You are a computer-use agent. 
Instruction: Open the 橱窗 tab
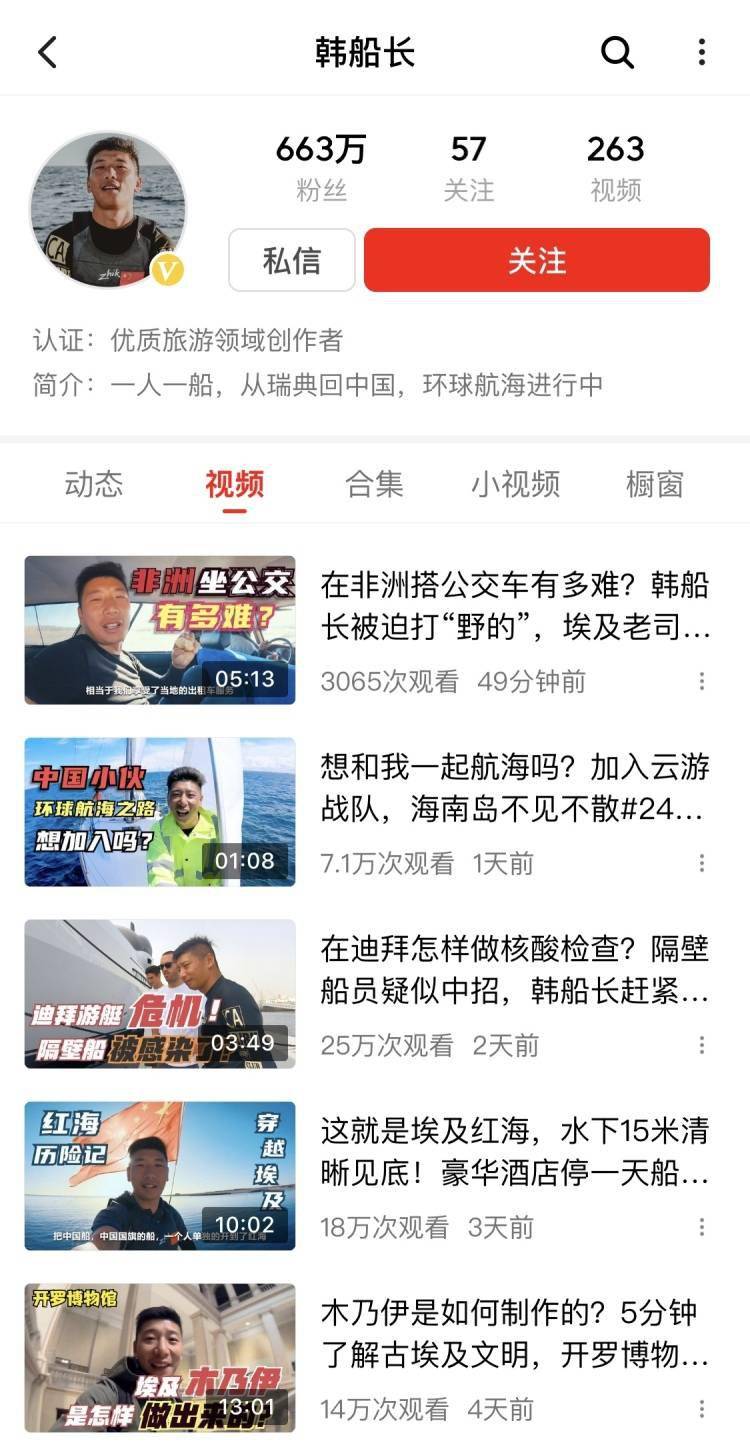(655, 484)
